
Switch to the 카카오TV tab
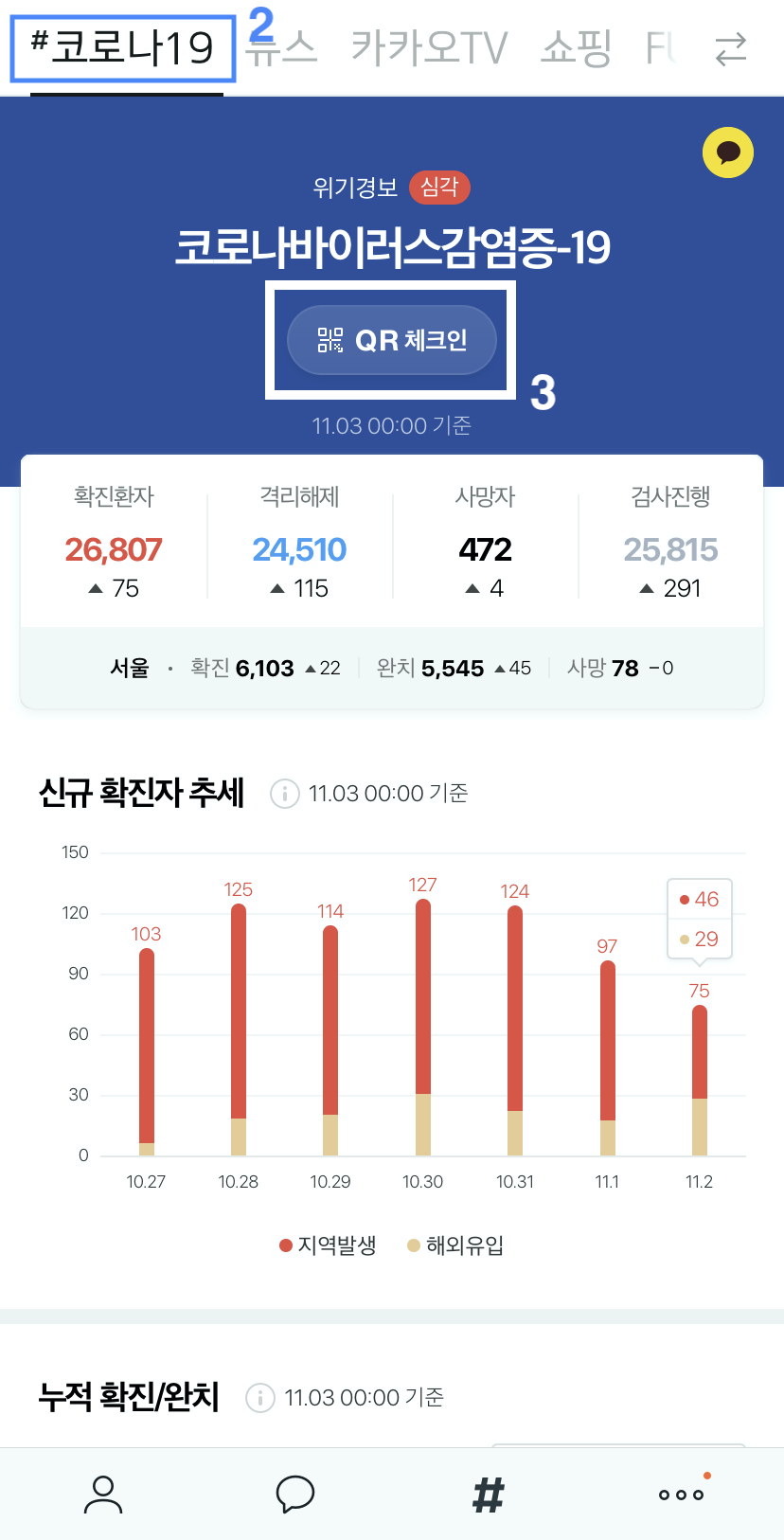429,47
